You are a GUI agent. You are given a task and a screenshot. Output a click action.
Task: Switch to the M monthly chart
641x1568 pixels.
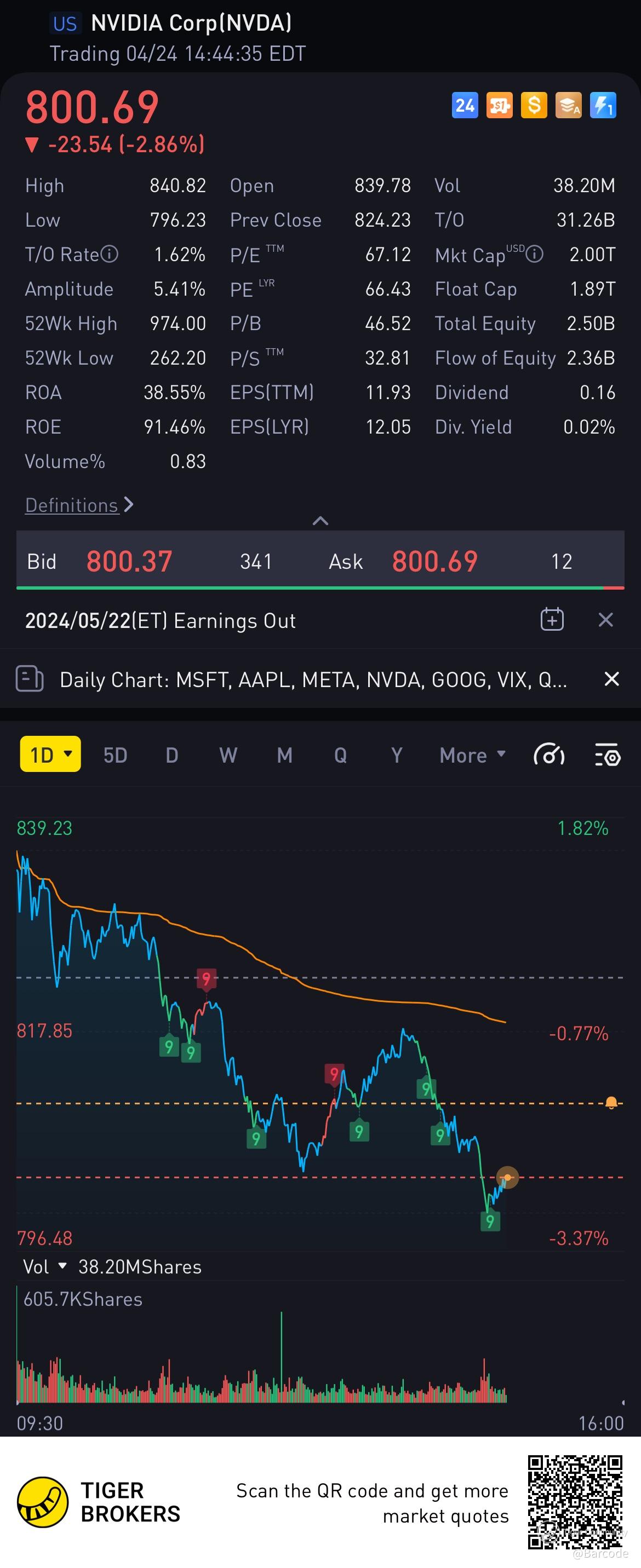(x=284, y=756)
